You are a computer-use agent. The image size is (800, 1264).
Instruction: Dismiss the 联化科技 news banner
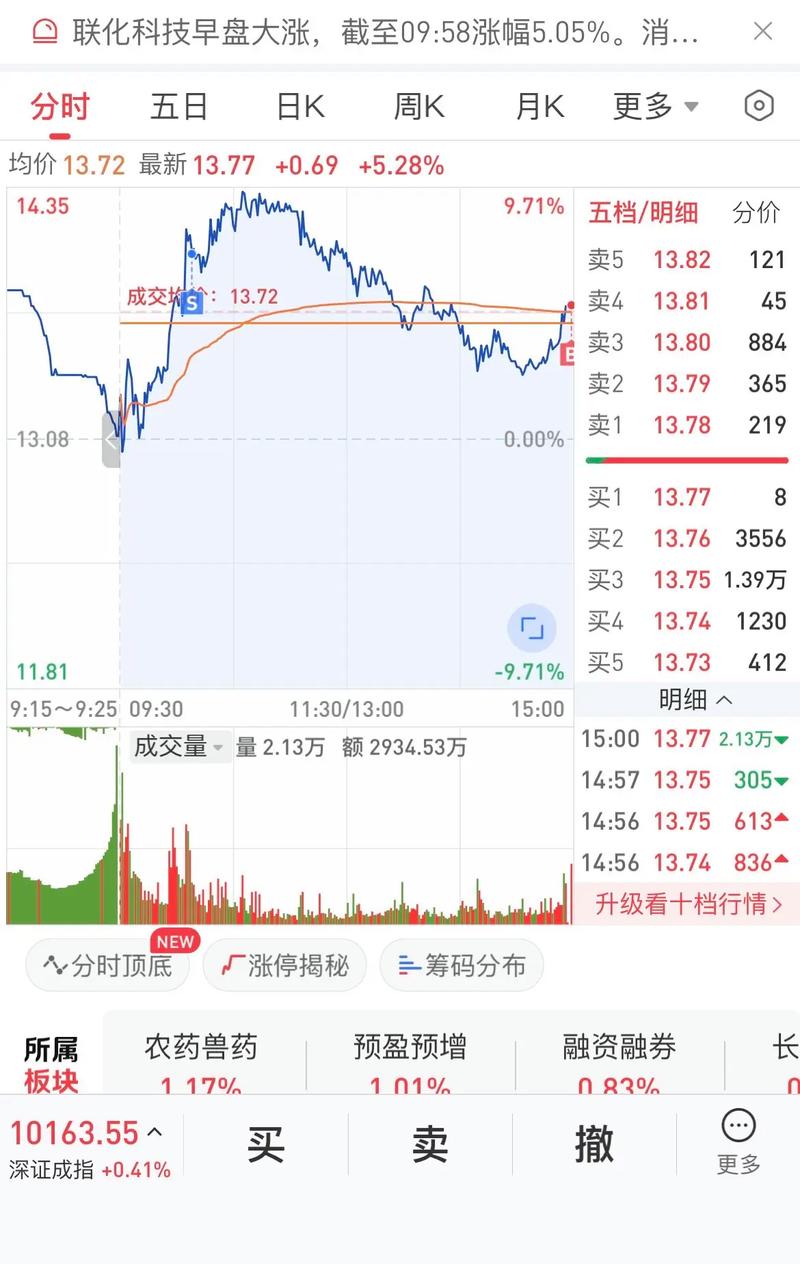(x=763, y=32)
